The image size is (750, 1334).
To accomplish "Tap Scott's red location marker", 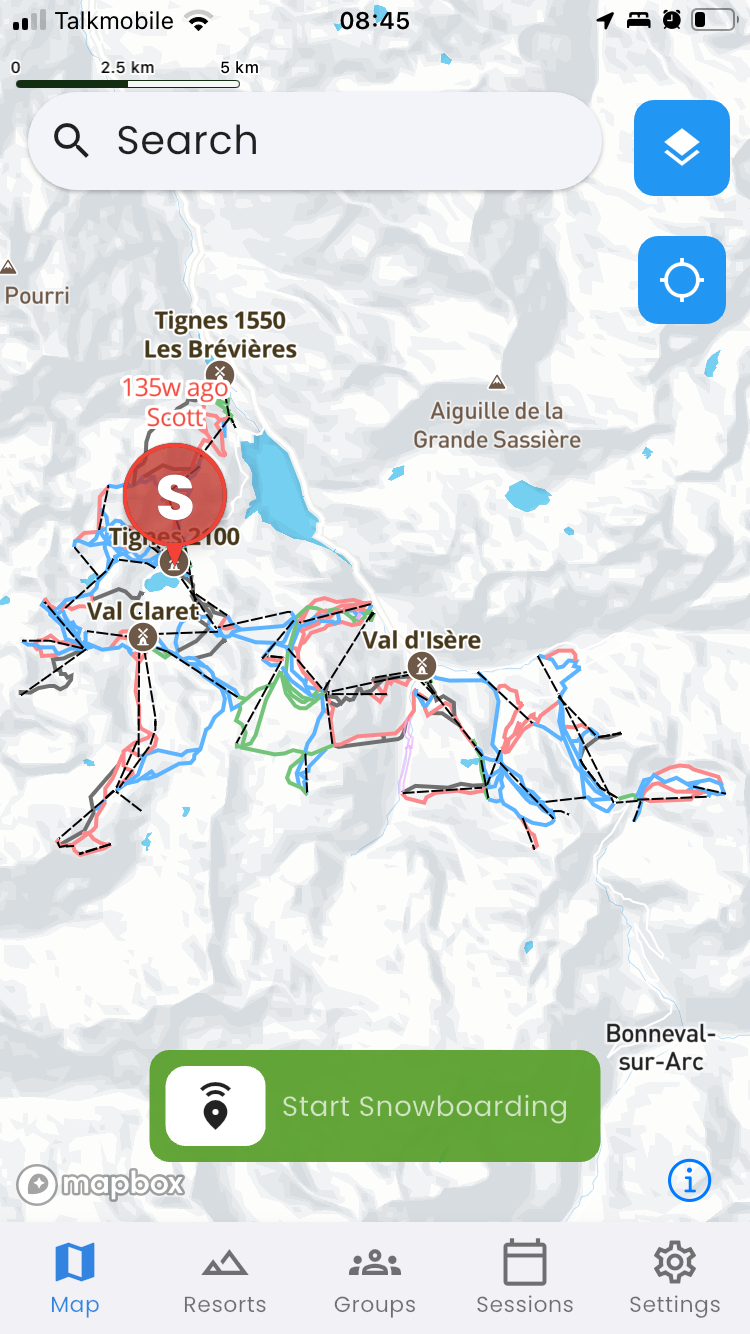I will pos(175,494).
